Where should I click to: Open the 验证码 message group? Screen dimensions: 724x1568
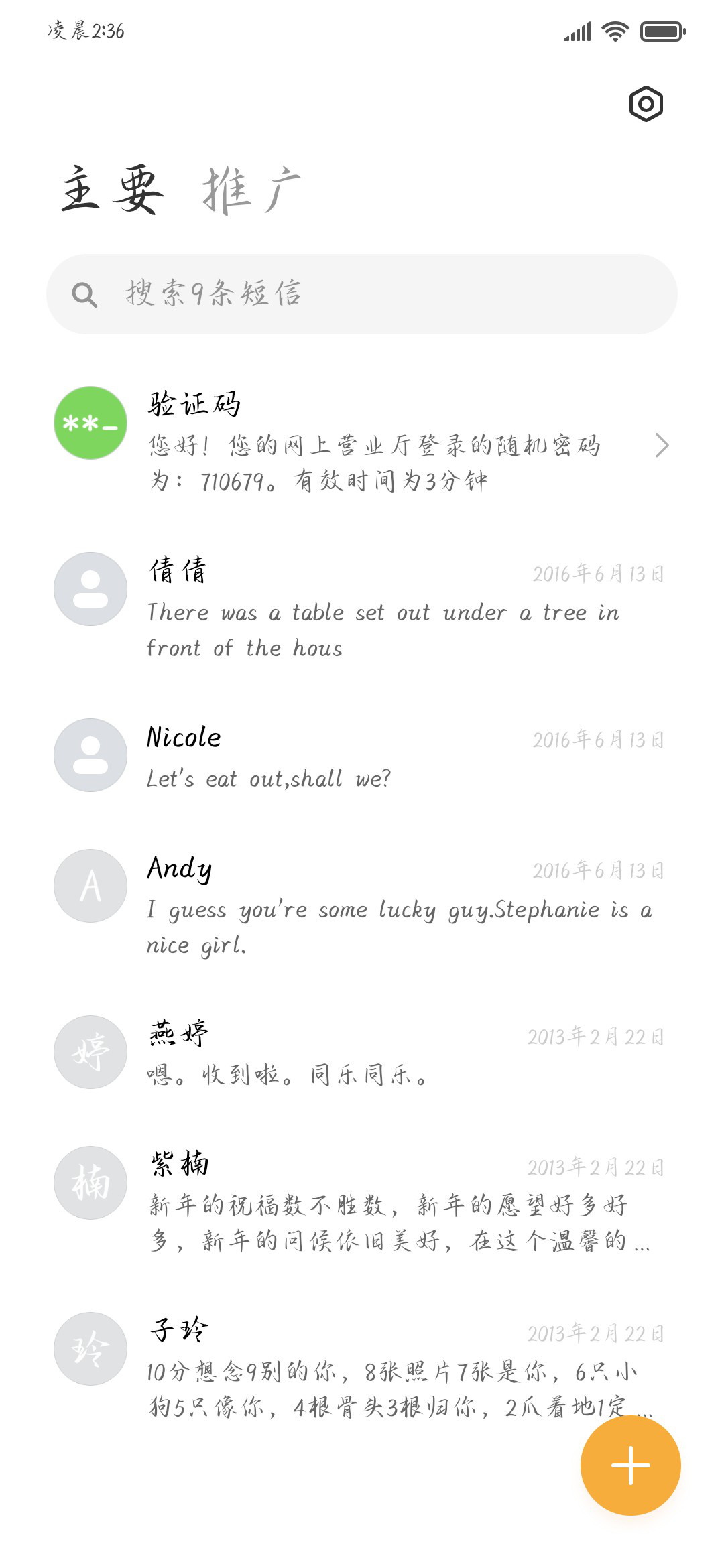point(362,442)
